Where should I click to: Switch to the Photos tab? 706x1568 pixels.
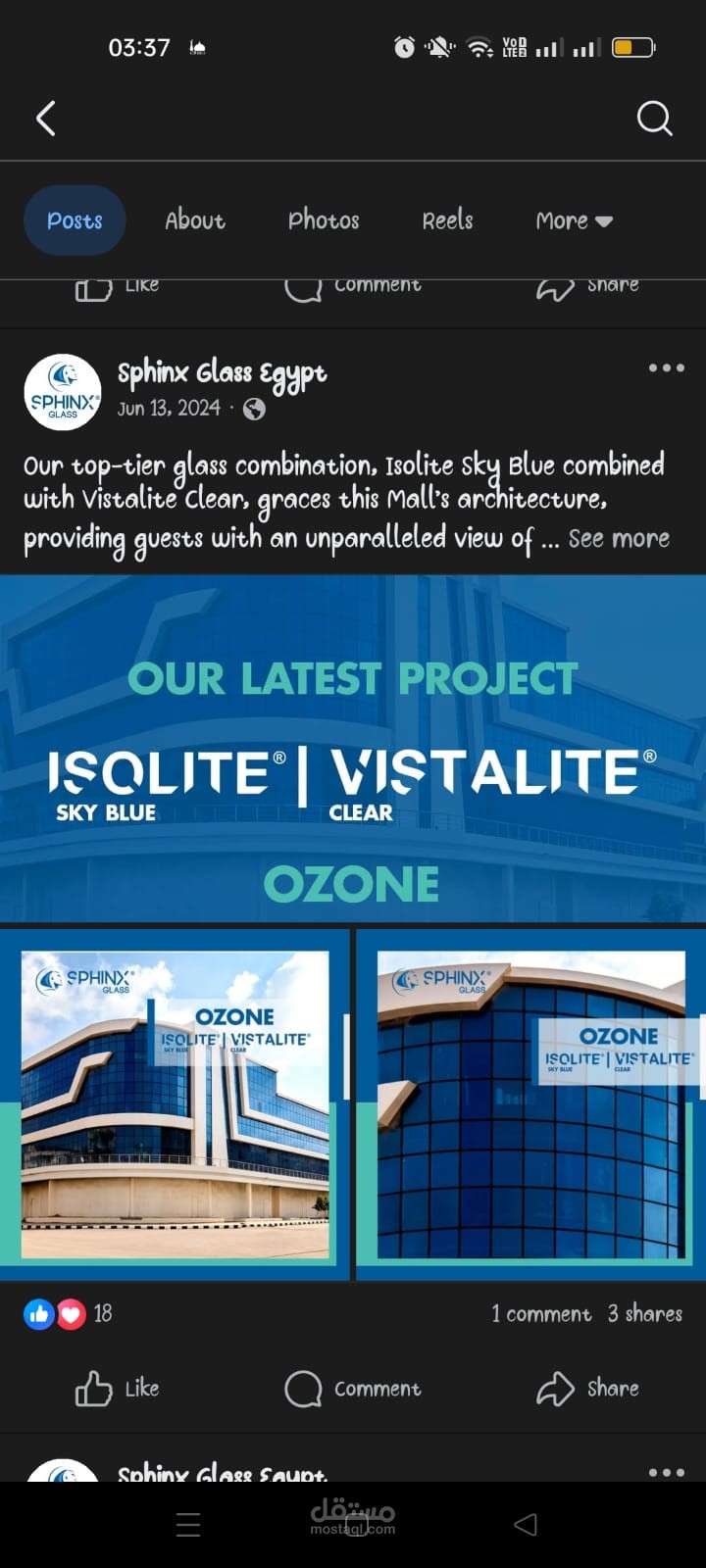(324, 220)
